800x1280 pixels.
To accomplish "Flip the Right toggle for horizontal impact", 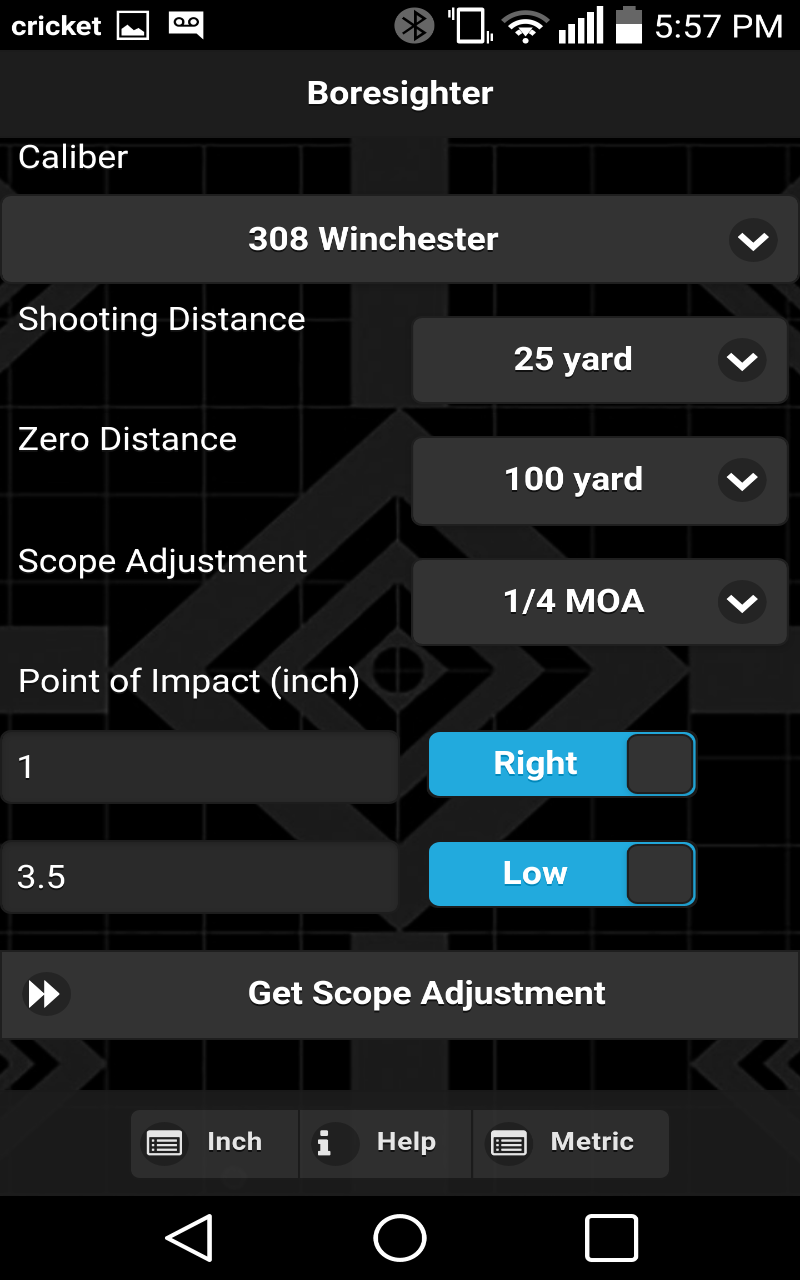I will click(561, 763).
